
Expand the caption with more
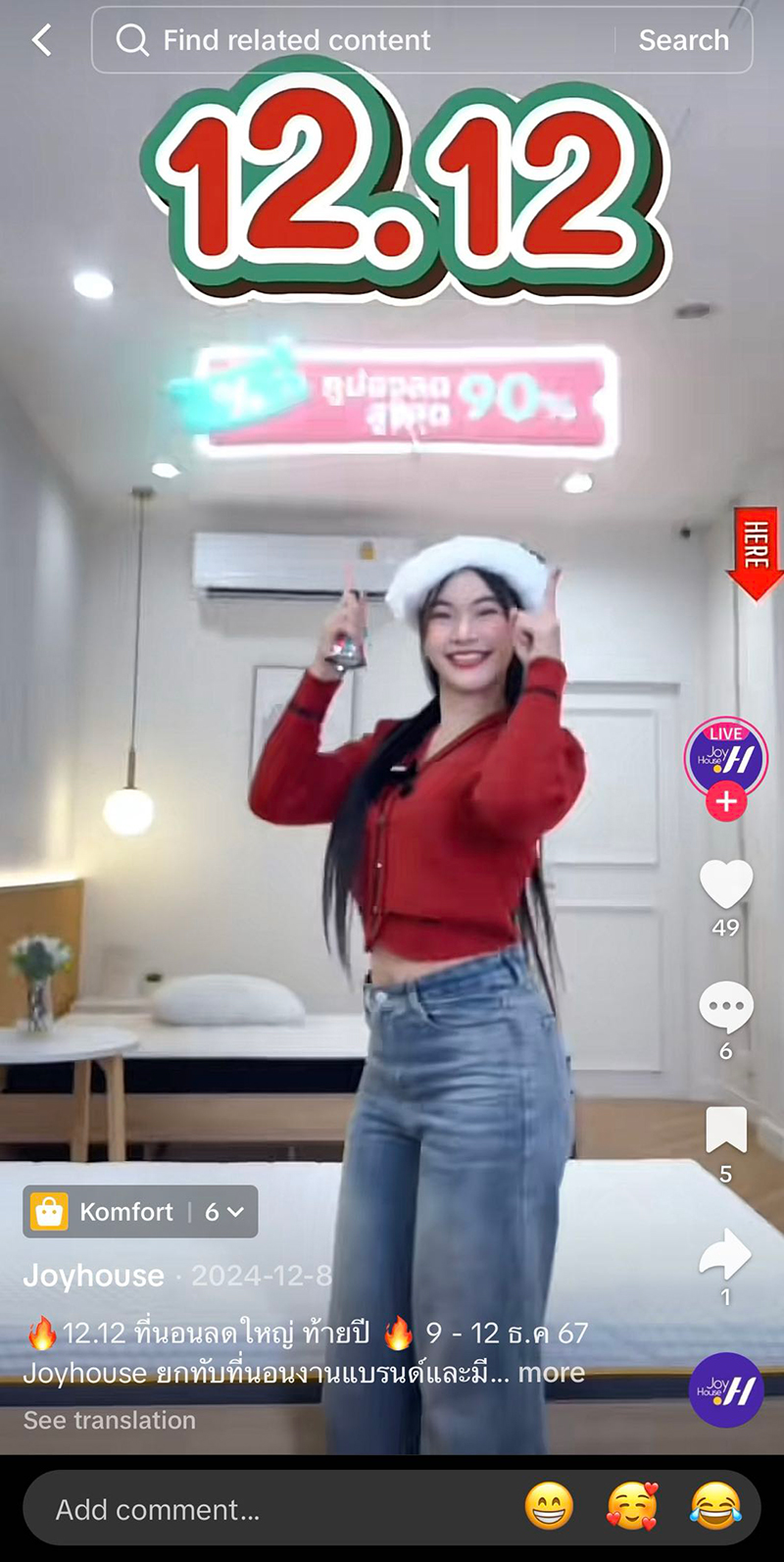coord(551,1373)
